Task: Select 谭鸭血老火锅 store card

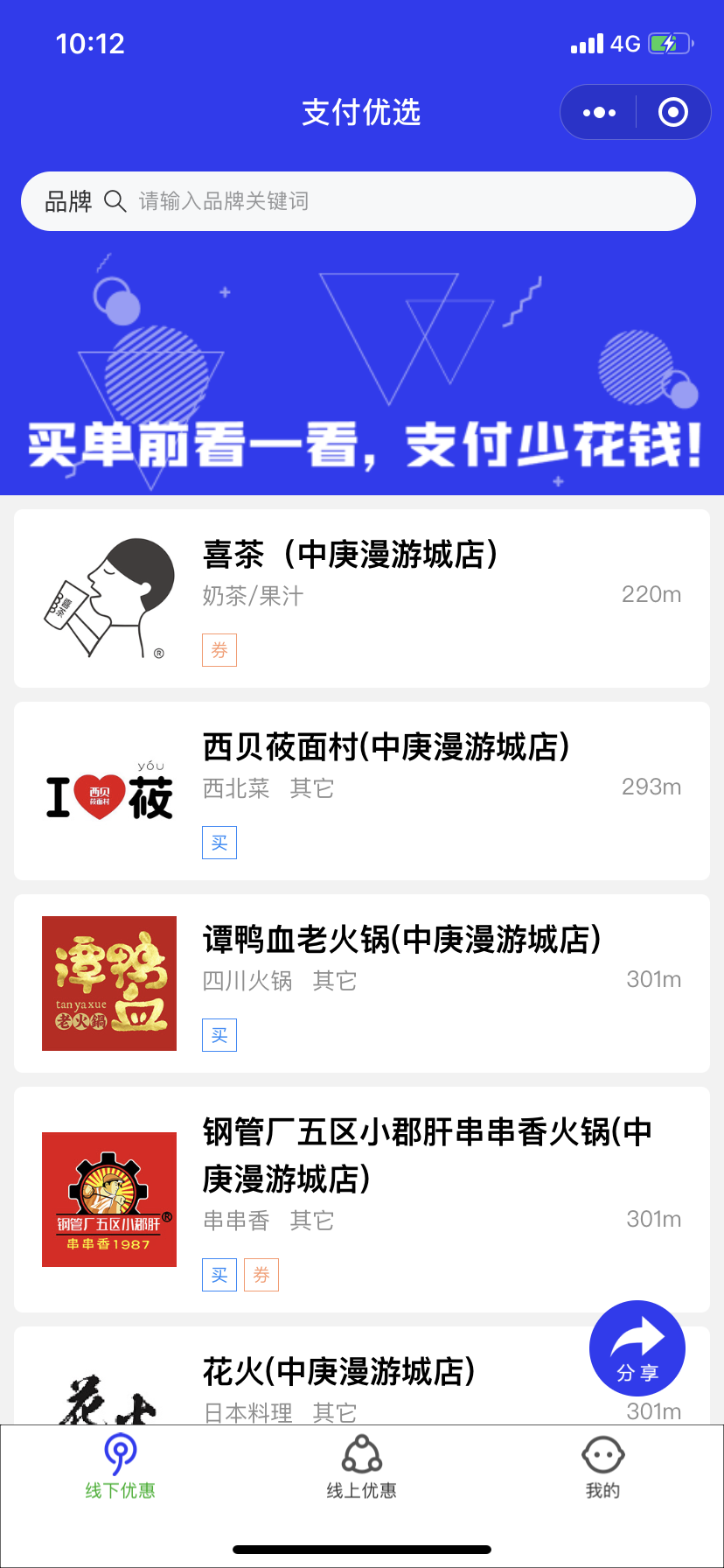Action: [362, 983]
